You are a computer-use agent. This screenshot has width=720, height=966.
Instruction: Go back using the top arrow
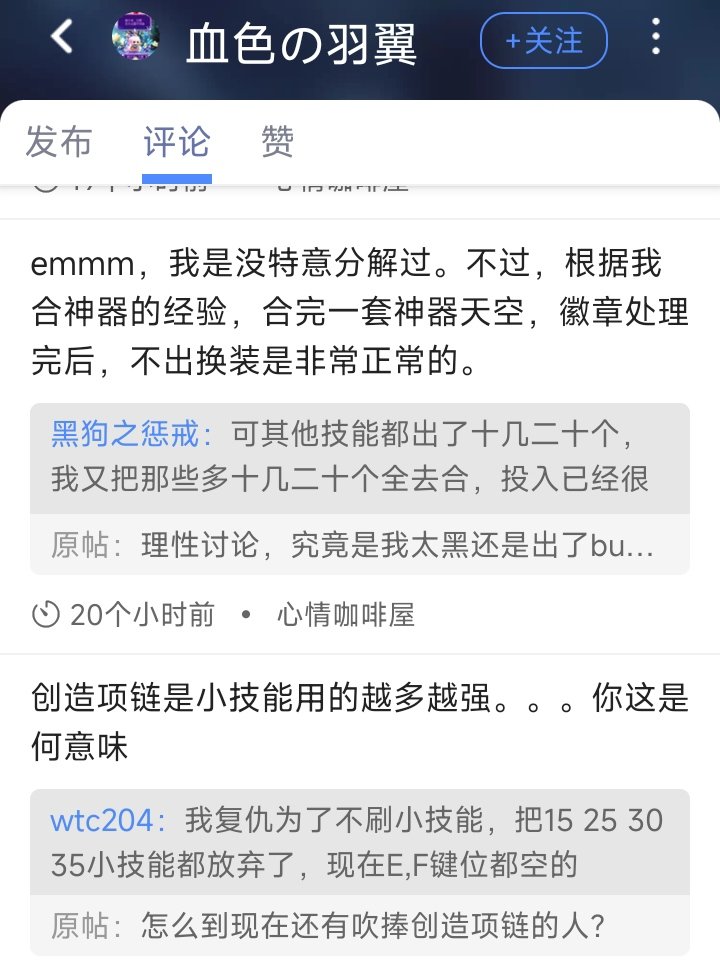(x=62, y=39)
